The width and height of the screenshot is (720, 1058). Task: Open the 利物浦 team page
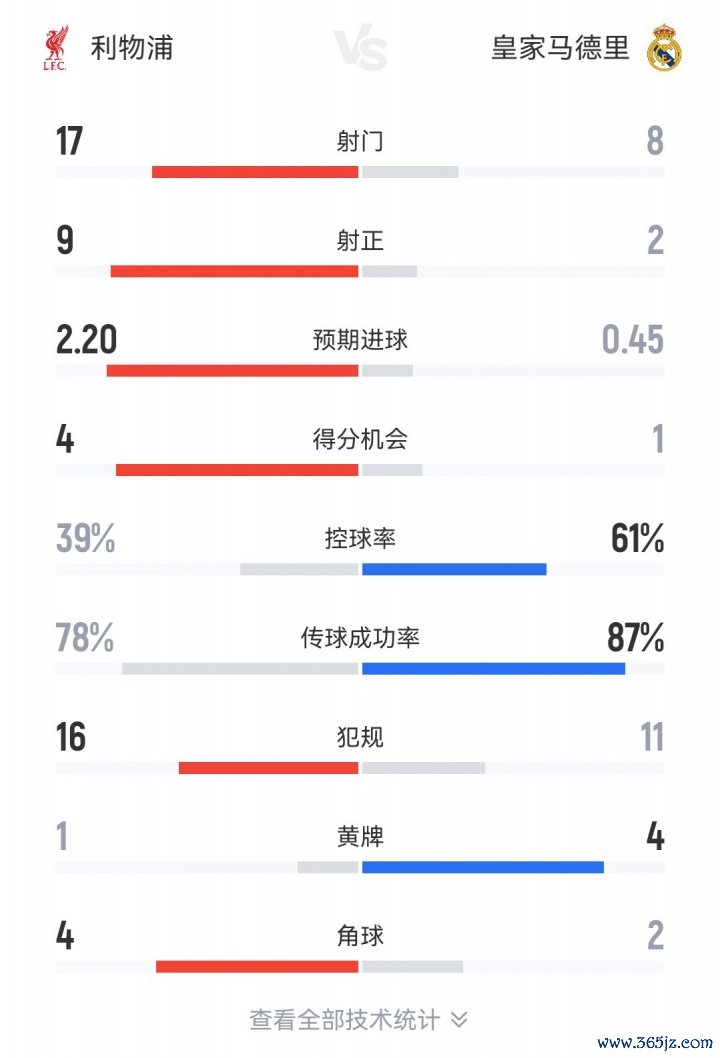[130, 47]
